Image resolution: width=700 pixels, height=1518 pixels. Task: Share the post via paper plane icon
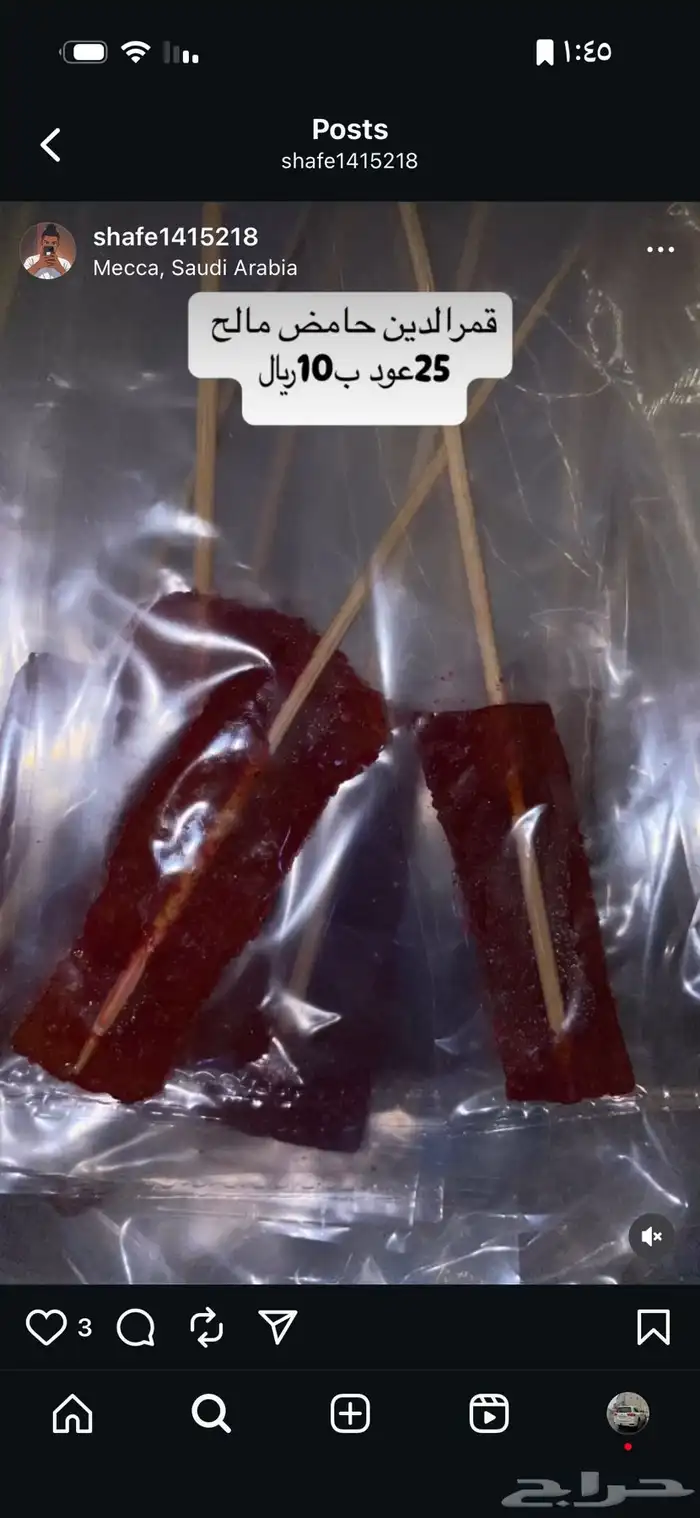(x=277, y=1327)
